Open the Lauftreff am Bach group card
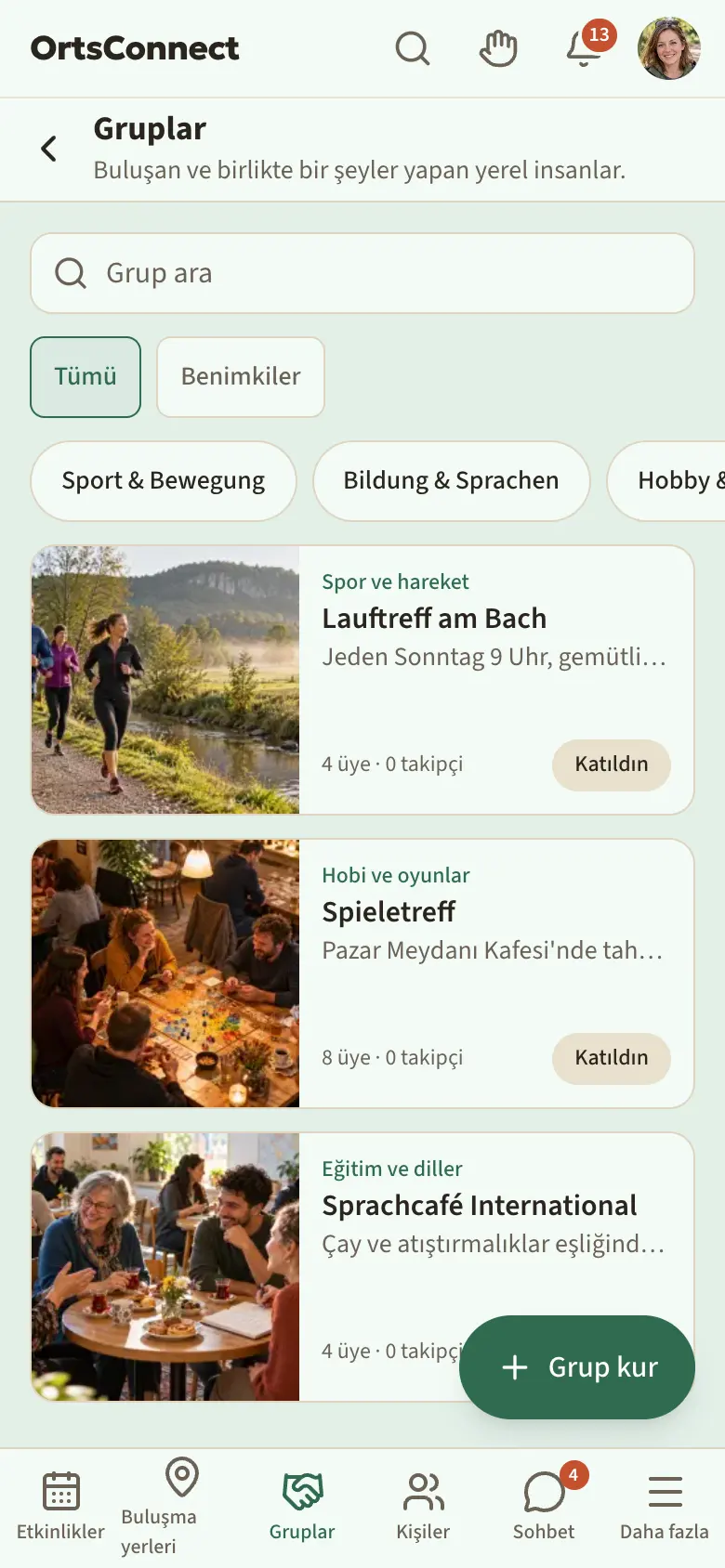Screen dimensions: 725x1568 click(362, 680)
